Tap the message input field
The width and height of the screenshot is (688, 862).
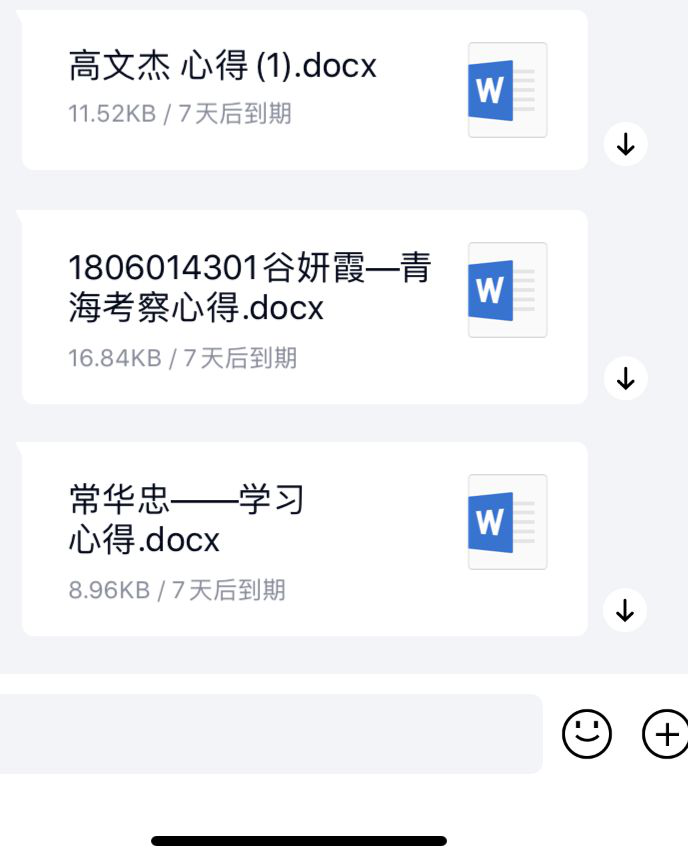click(x=270, y=734)
